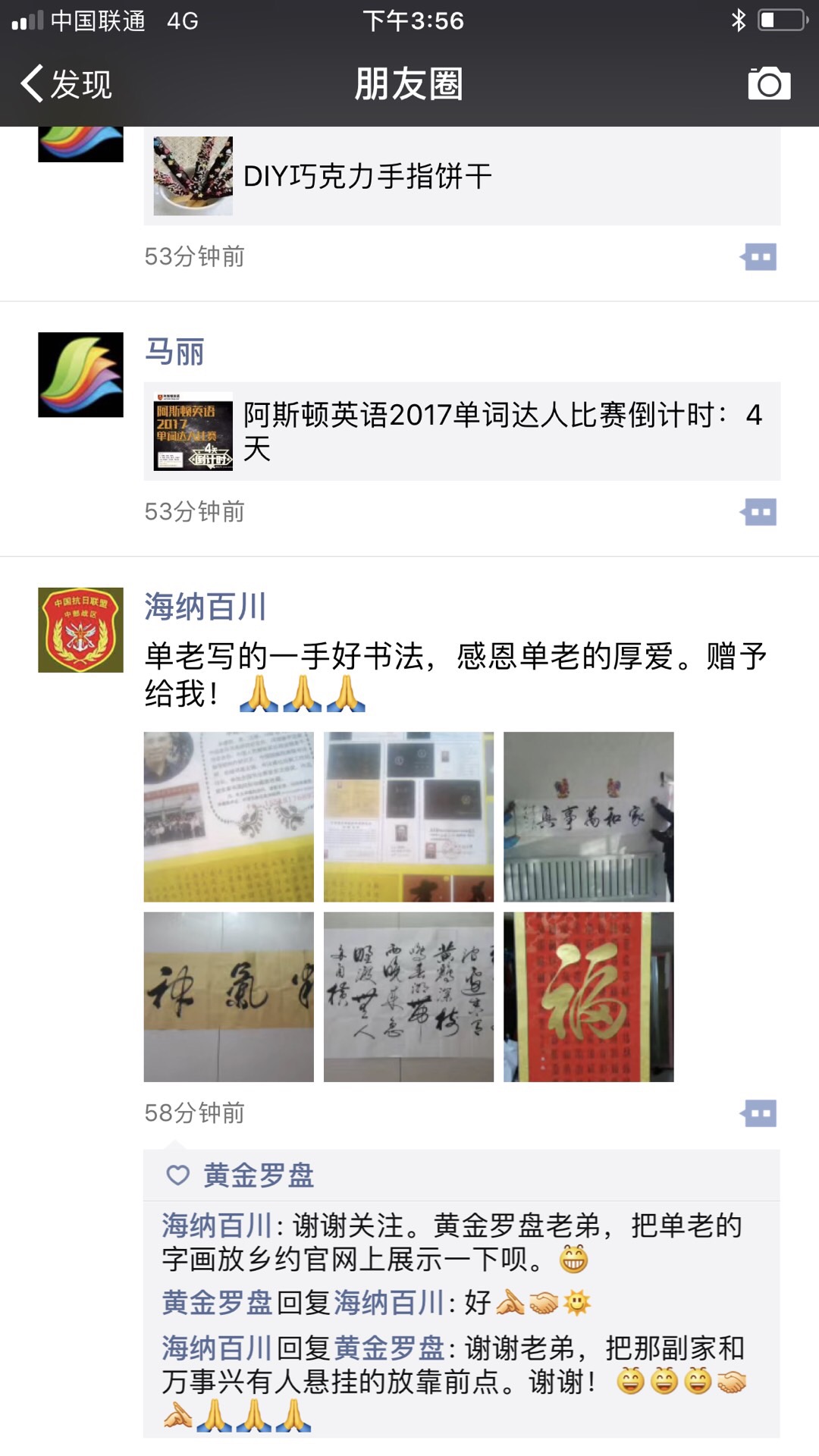Reply to 海纳百川's comment 谢谢关注
This screenshot has width=819, height=1456.
(455, 1242)
